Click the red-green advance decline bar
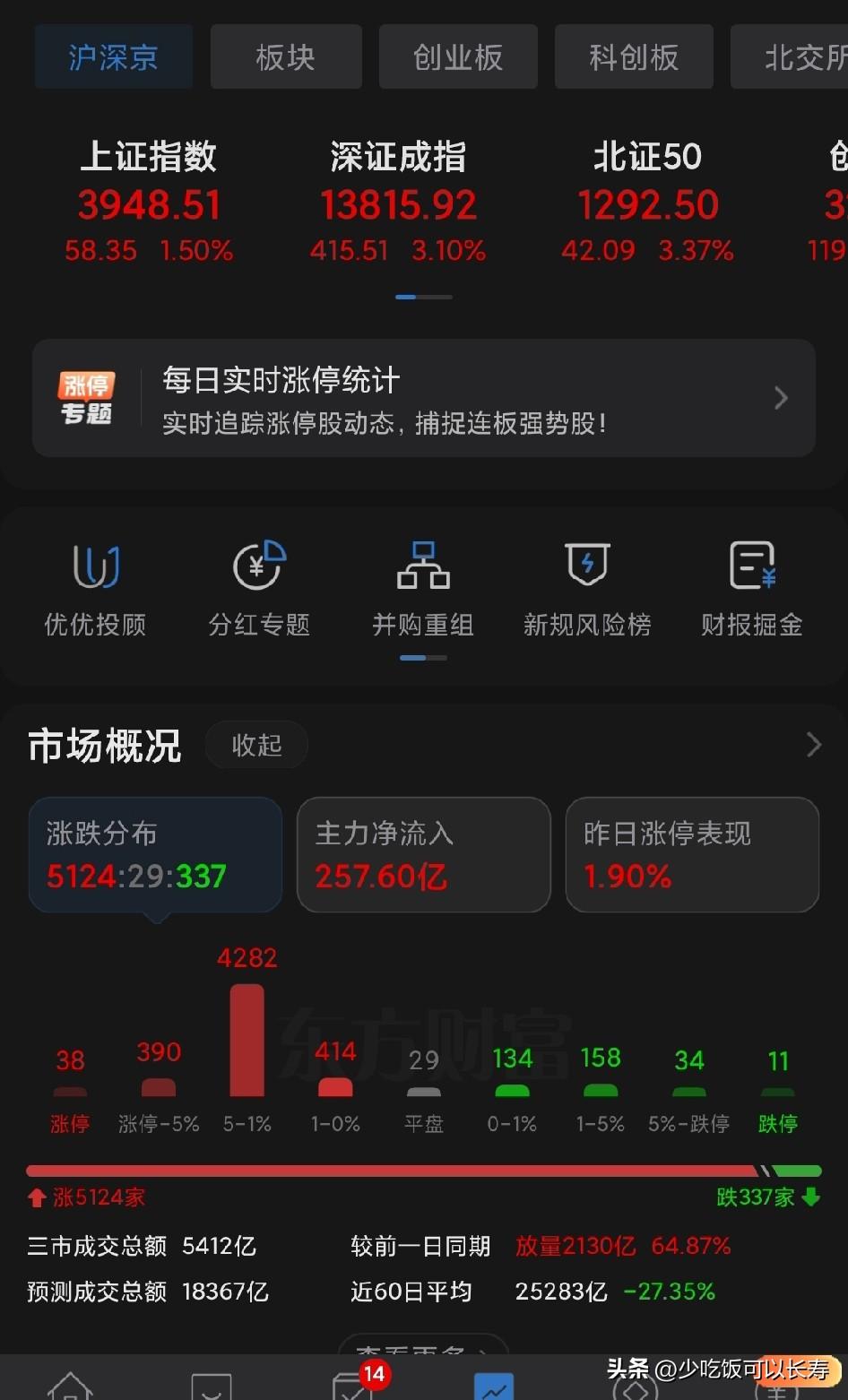Viewport: 848px width, 1400px height. coord(423,1170)
